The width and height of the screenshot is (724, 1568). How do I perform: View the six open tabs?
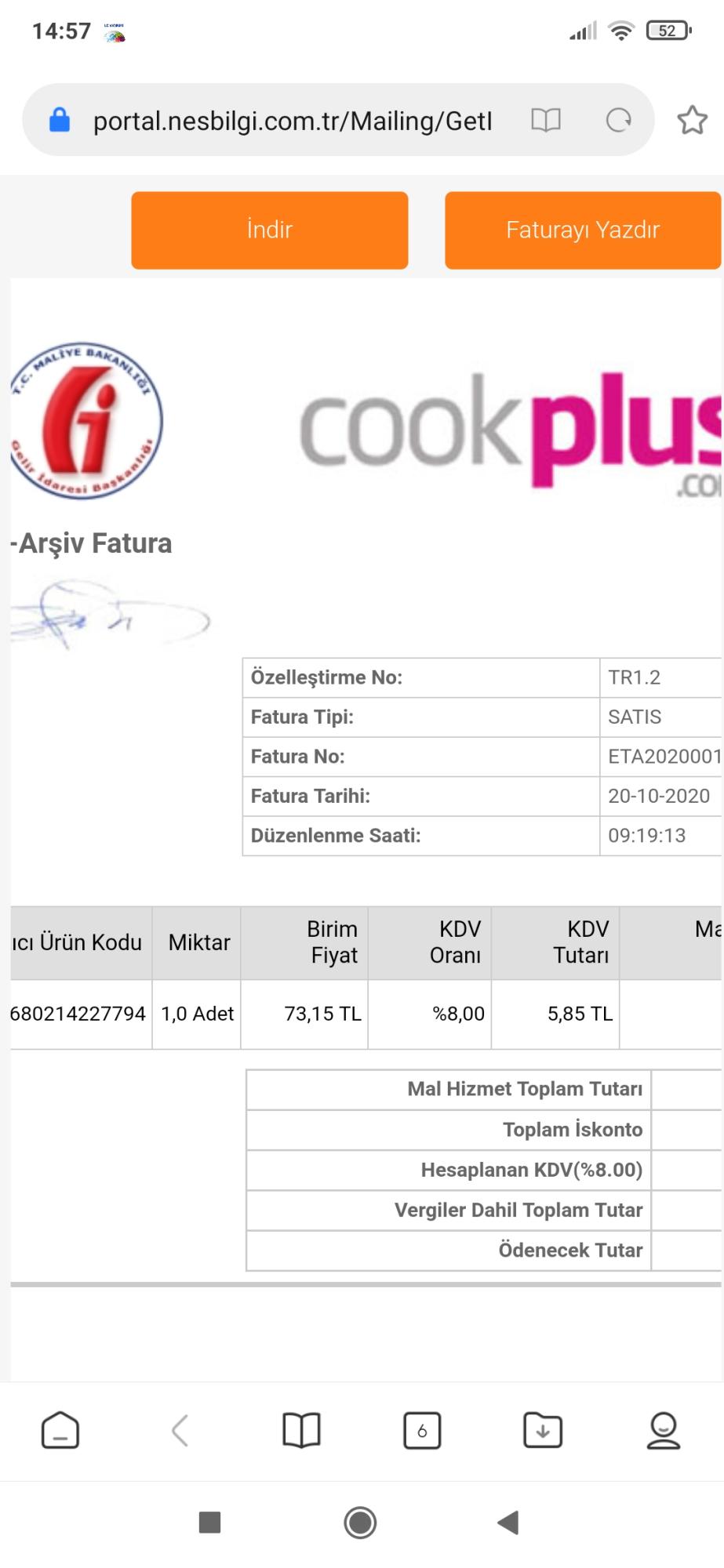[422, 1430]
